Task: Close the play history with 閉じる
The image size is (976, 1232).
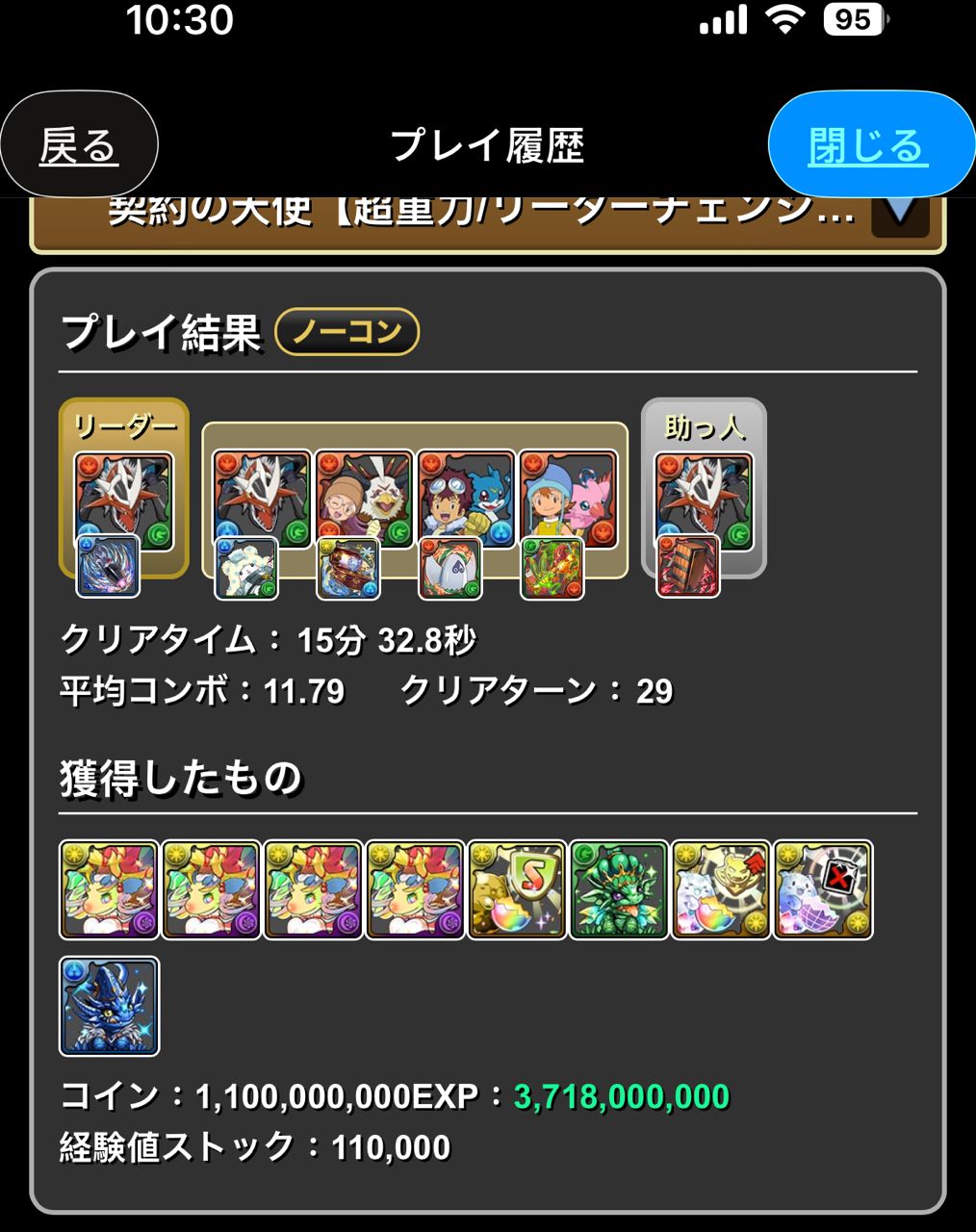Action: (868, 145)
